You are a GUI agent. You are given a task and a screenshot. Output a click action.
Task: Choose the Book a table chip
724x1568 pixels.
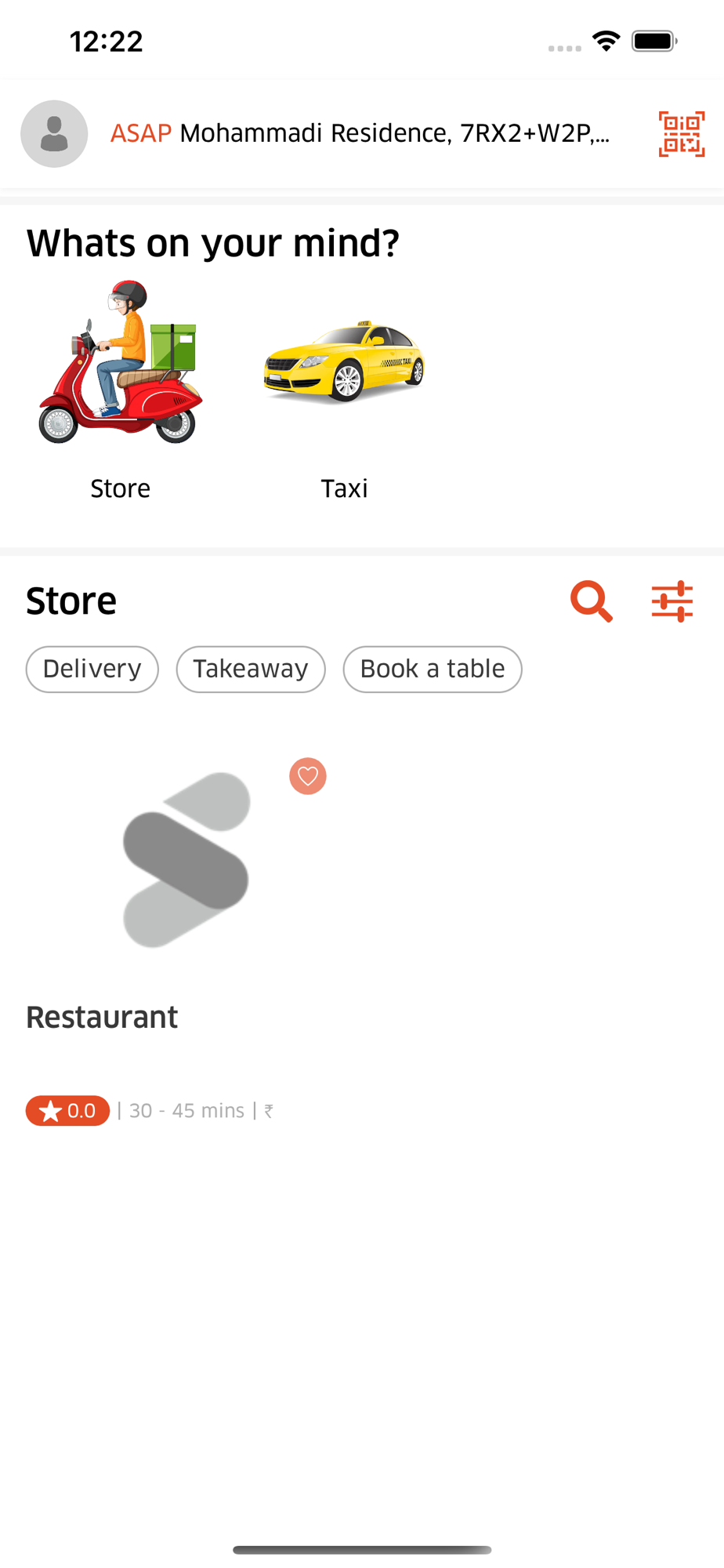tap(433, 670)
